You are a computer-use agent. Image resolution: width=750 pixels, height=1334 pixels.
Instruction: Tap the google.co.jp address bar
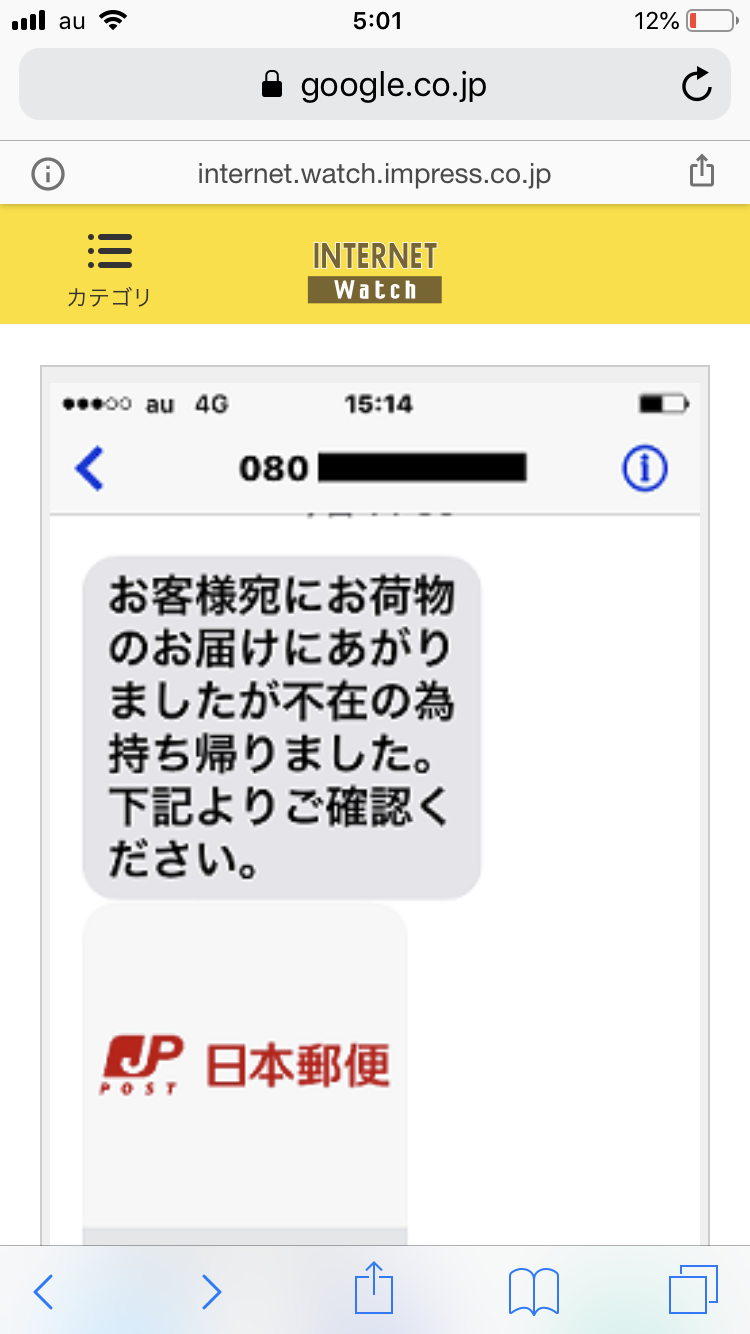[374, 85]
